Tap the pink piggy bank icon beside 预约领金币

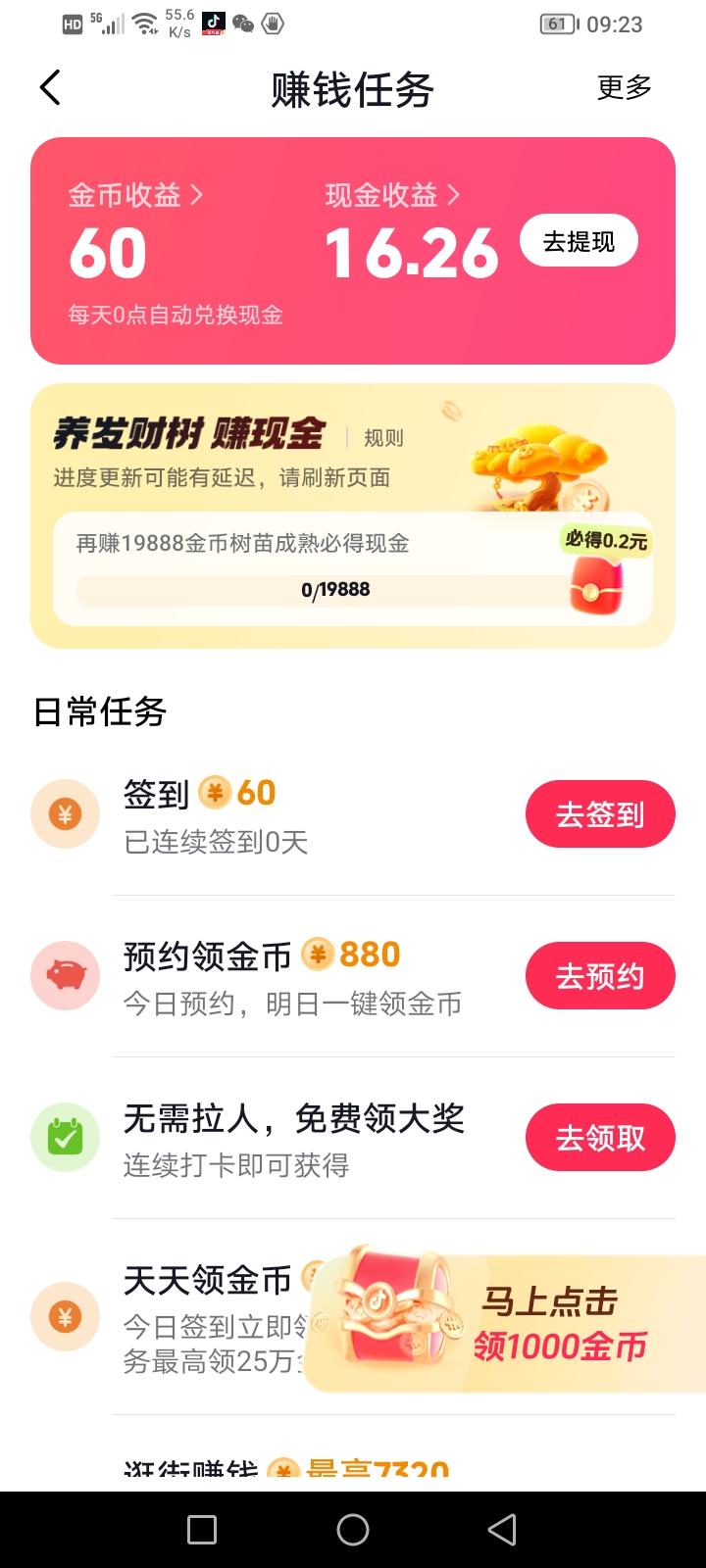[65, 975]
